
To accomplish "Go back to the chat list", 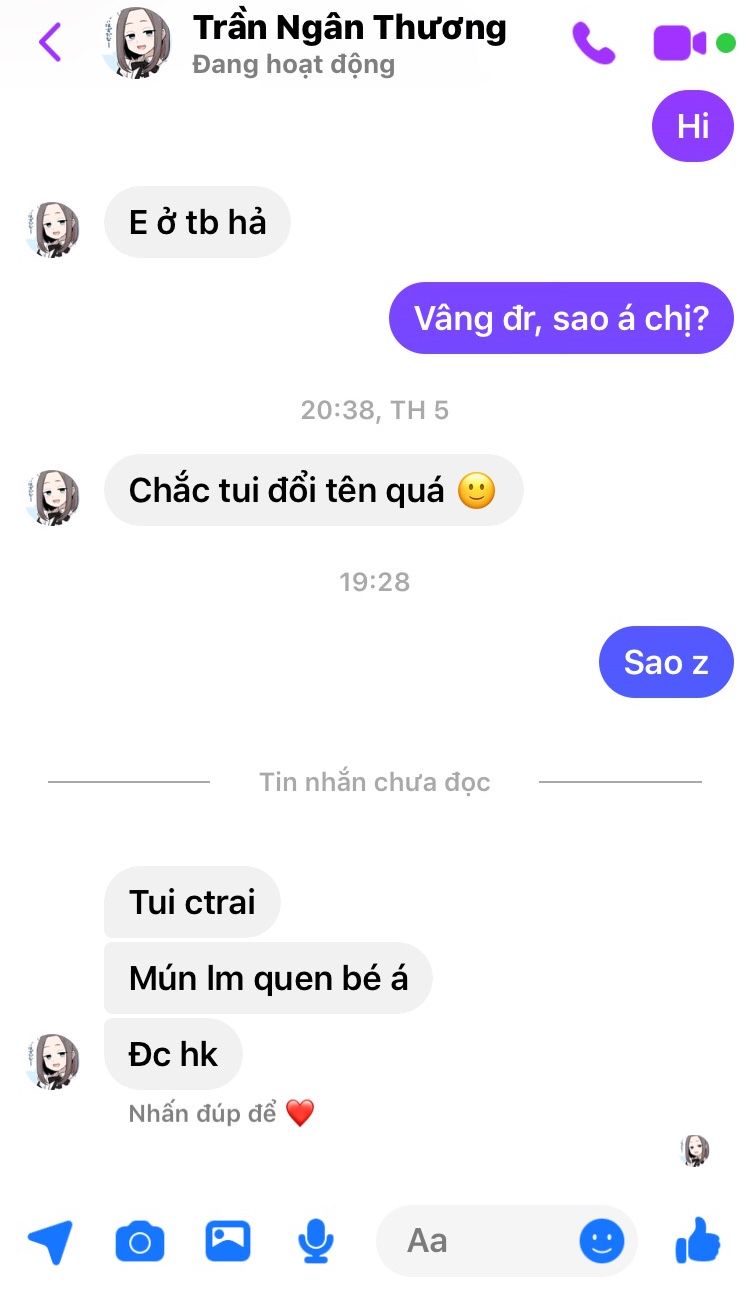I will click(x=49, y=42).
